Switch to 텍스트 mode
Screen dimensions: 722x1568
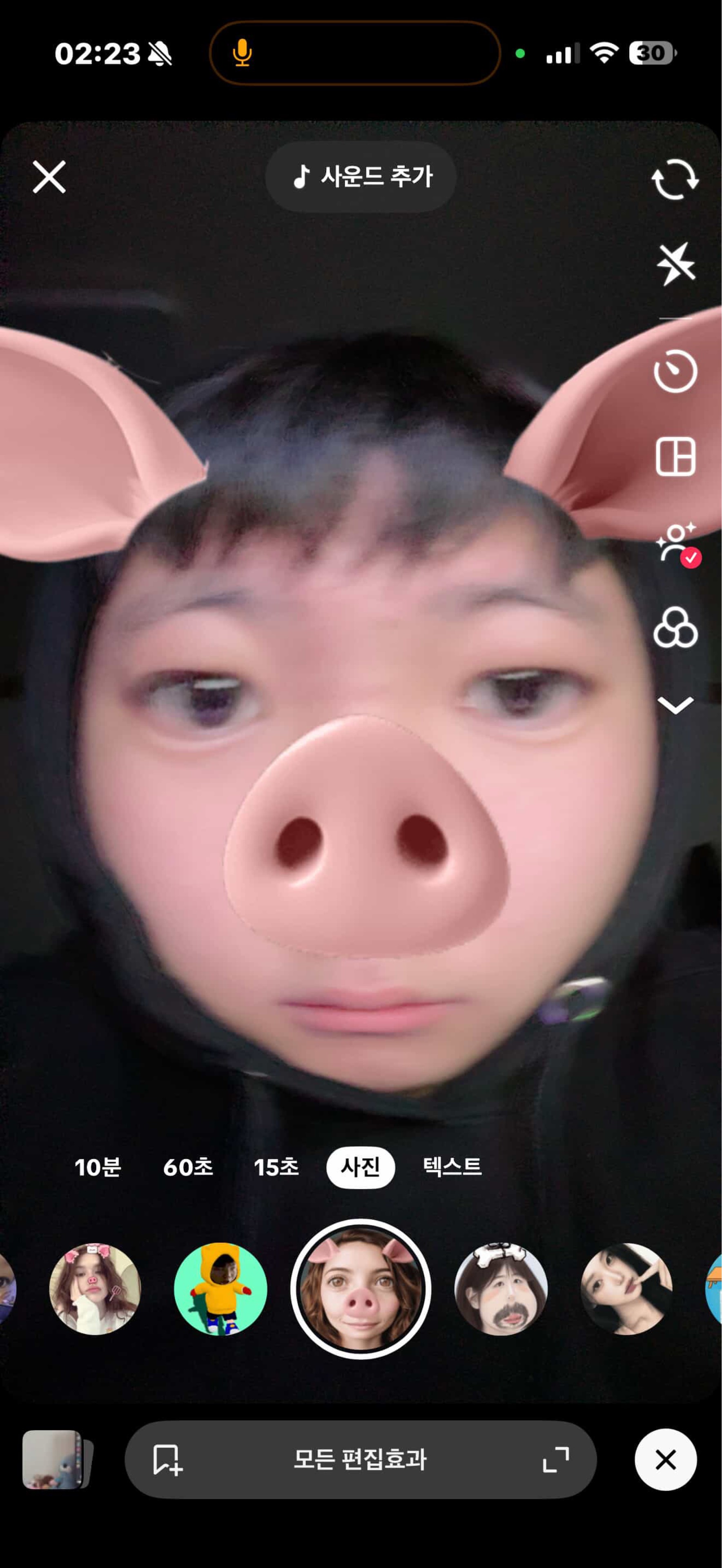(452, 1167)
